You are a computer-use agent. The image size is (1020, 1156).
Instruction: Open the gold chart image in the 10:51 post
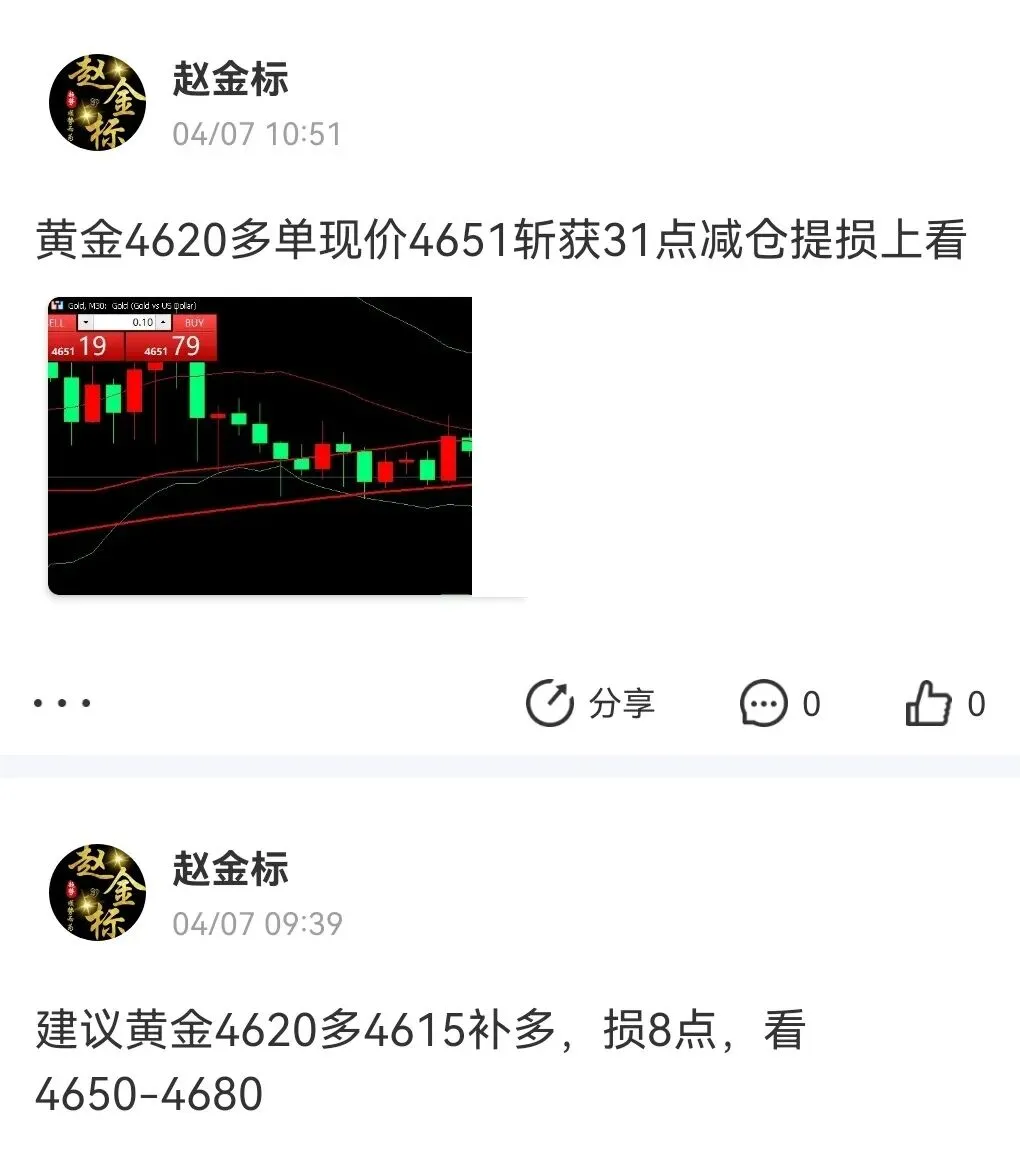260,446
